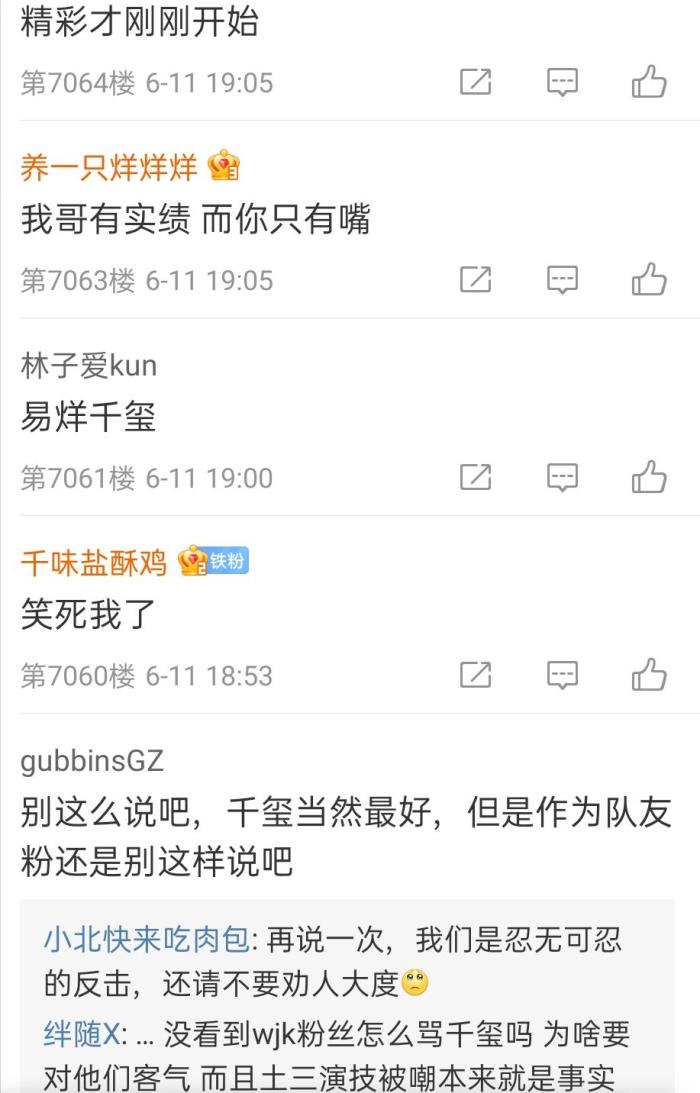Open 林子爱kun's profile
This screenshot has width=700, height=1093.
coord(88,365)
